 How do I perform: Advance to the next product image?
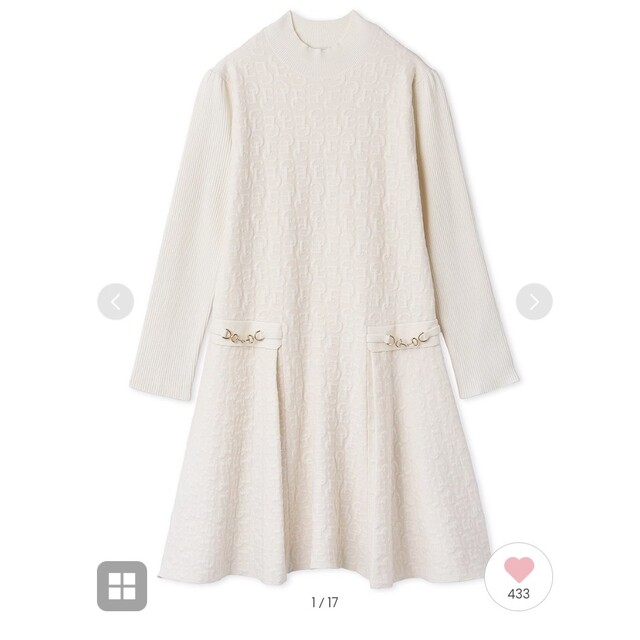(534, 302)
